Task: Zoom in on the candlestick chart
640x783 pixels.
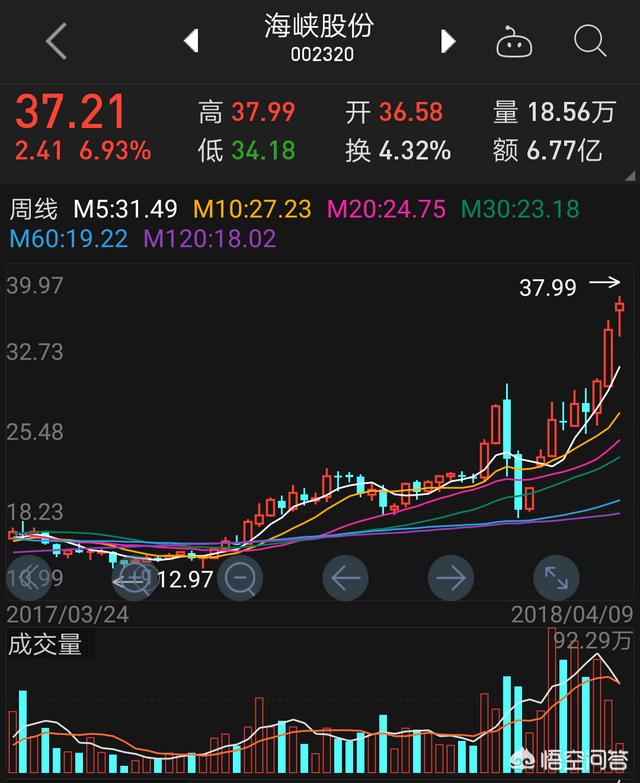Action: [135, 577]
